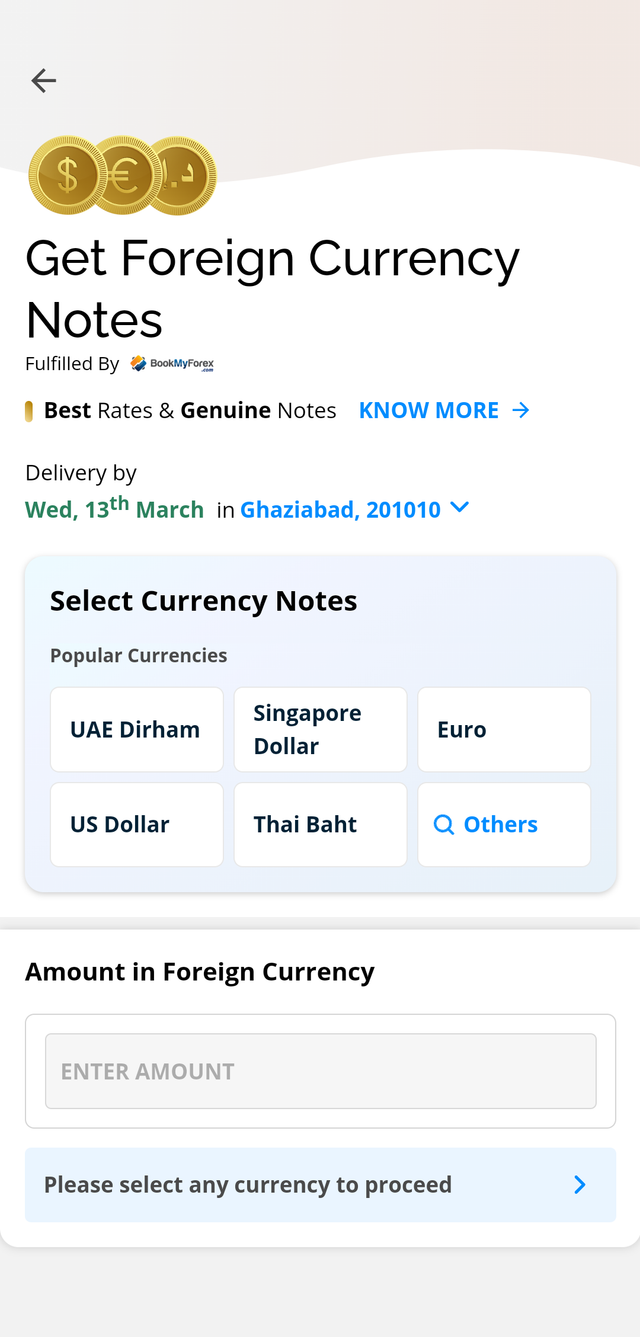This screenshot has width=640, height=1337.
Task: Select UAE Dirham currency
Action: click(137, 729)
